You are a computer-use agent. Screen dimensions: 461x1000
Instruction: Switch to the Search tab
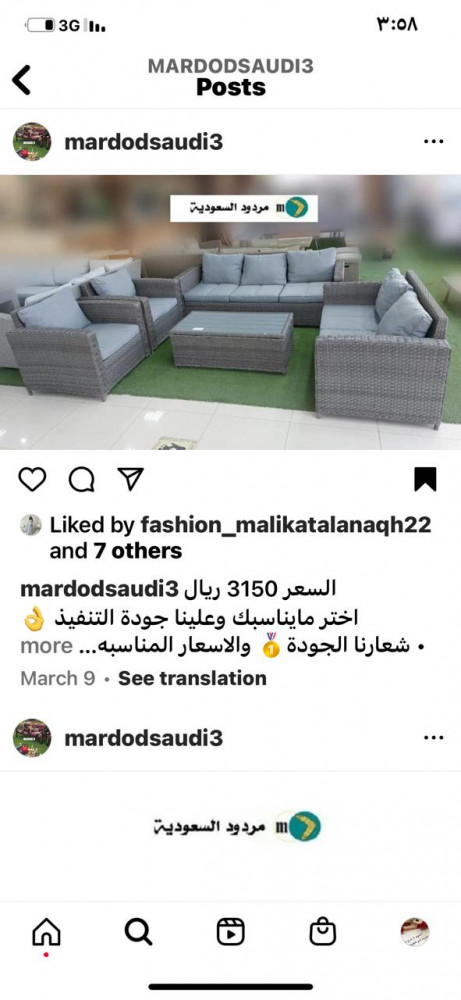point(138,932)
